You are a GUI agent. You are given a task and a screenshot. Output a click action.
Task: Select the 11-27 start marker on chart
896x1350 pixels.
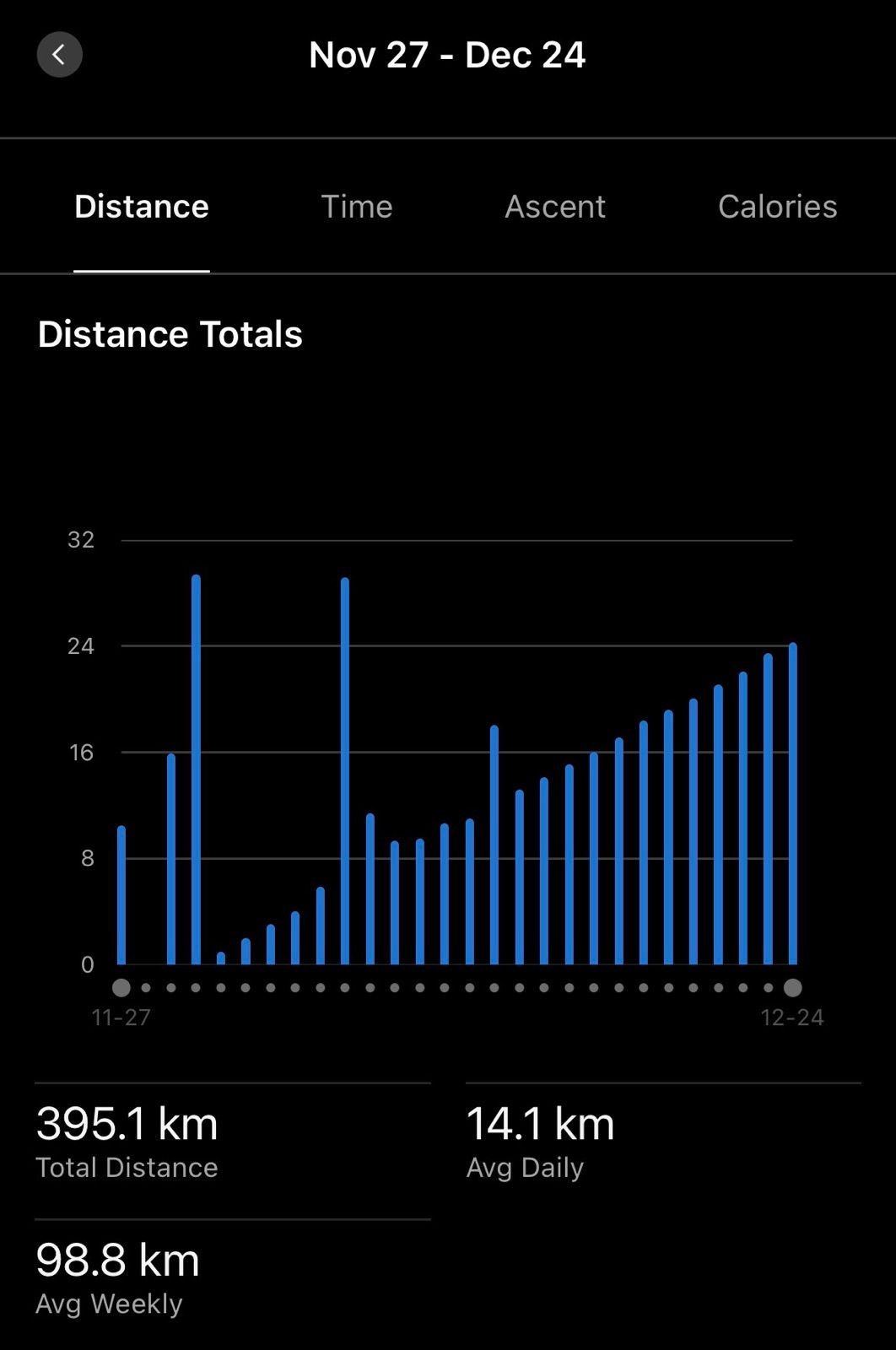(x=121, y=987)
